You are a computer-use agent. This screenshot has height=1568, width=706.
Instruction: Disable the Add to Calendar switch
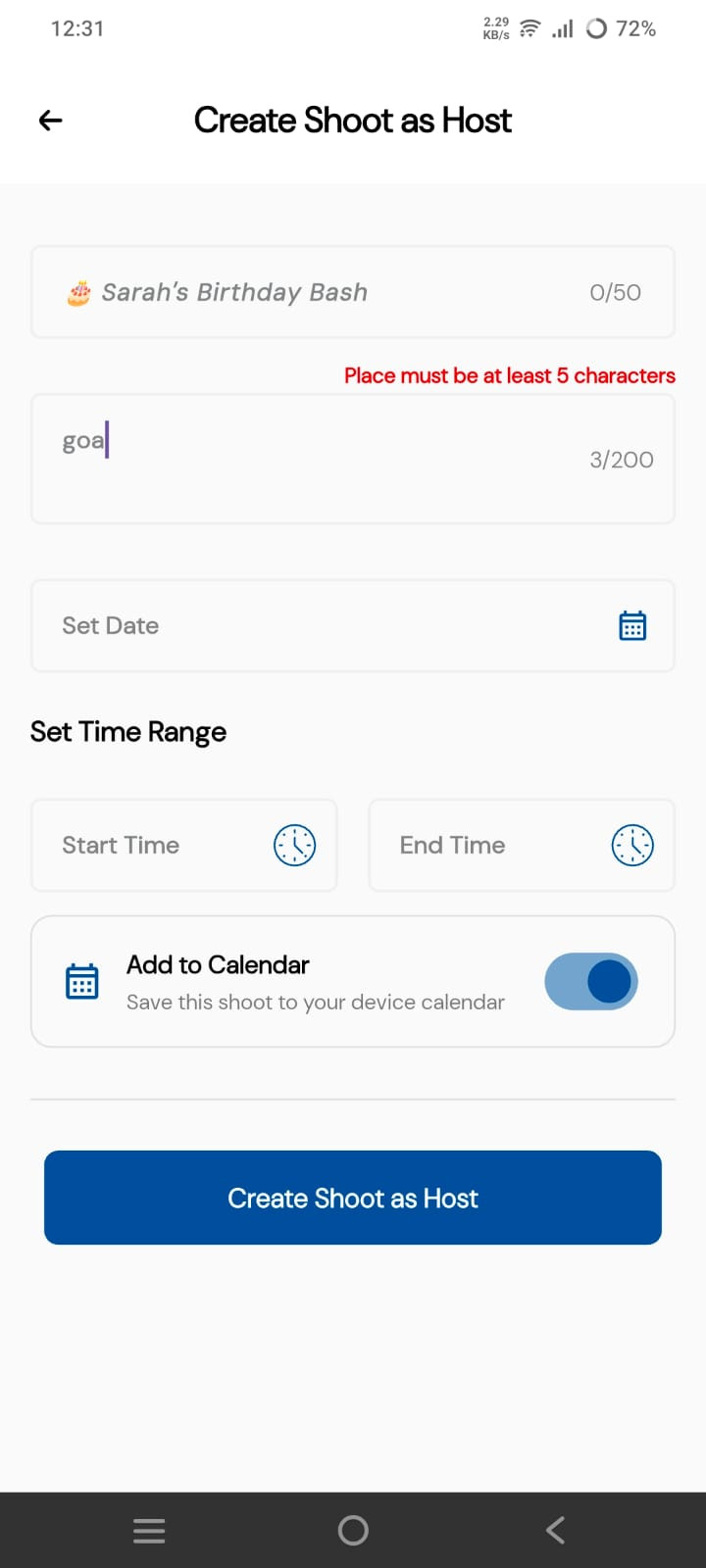coord(591,981)
